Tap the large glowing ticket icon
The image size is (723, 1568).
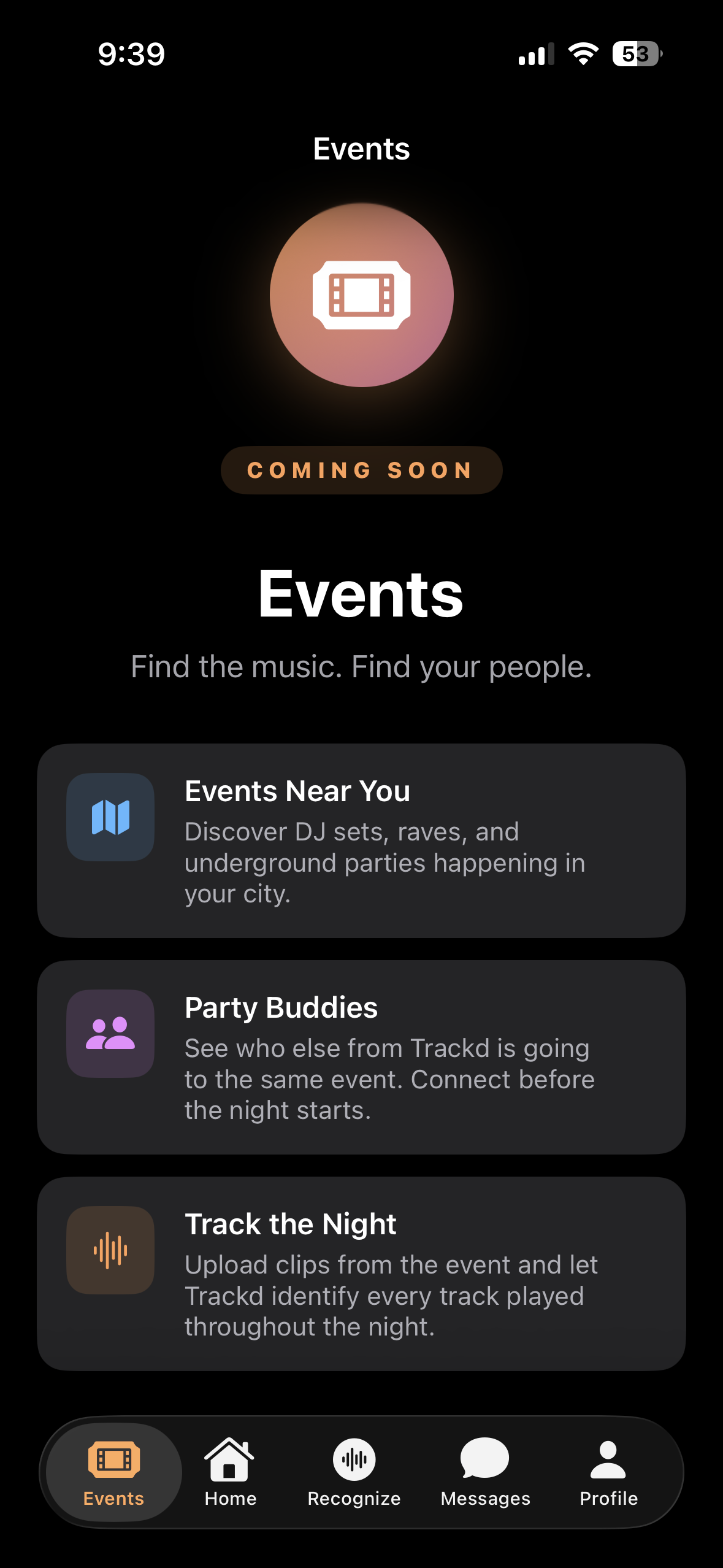(361, 296)
